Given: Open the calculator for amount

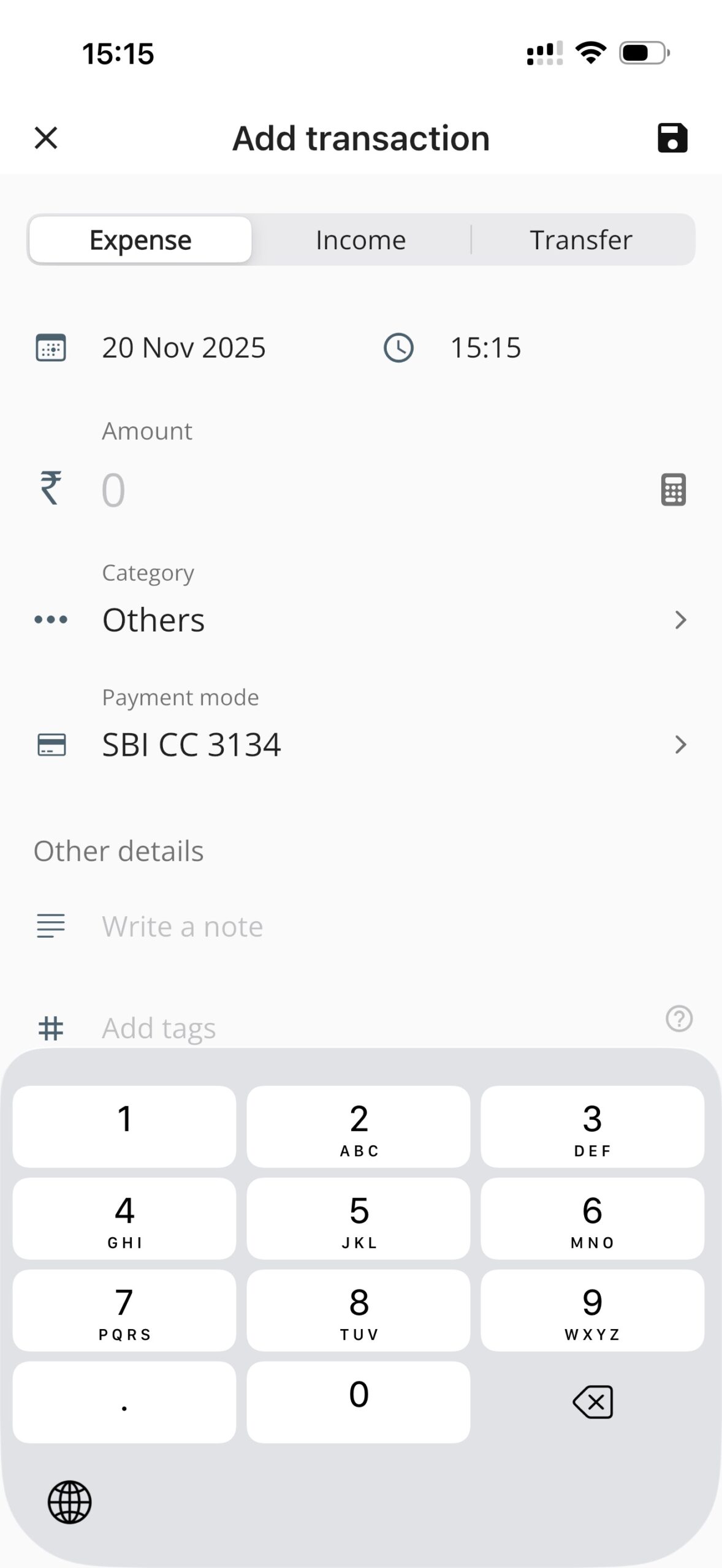Looking at the screenshot, I should pos(673,490).
